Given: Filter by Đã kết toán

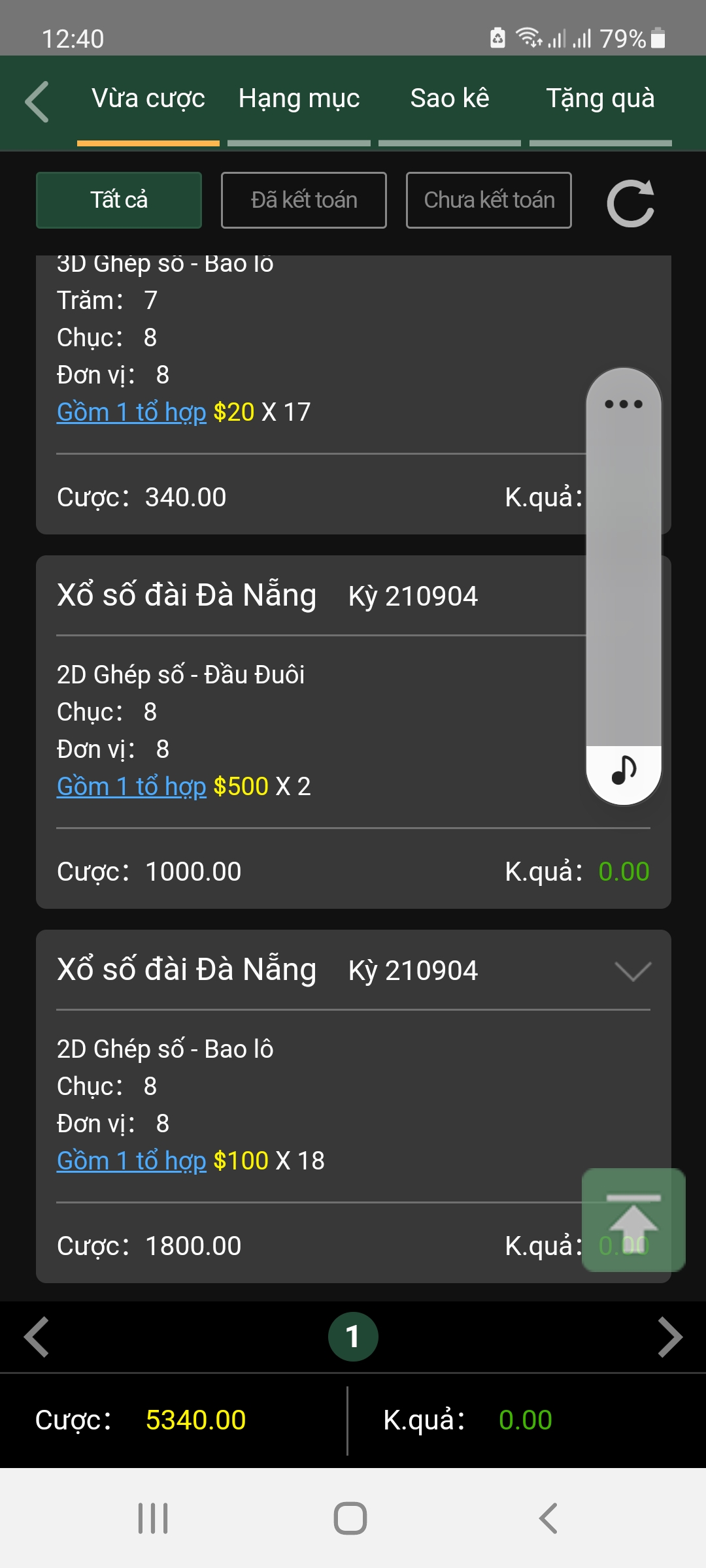Looking at the screenshot, I should click(x=304, y=200).
